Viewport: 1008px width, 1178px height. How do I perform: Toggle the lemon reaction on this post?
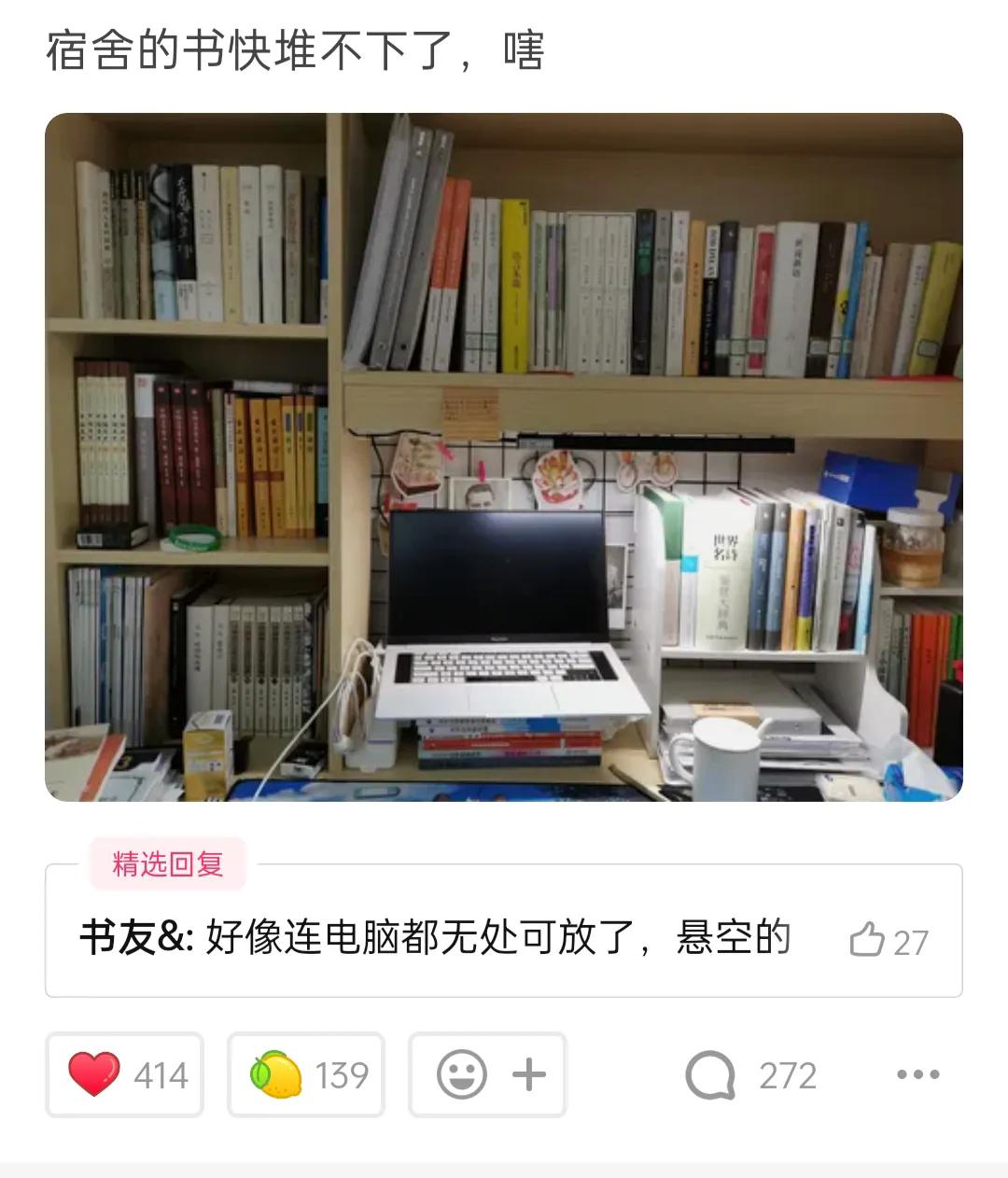[x=305, y=1074]
